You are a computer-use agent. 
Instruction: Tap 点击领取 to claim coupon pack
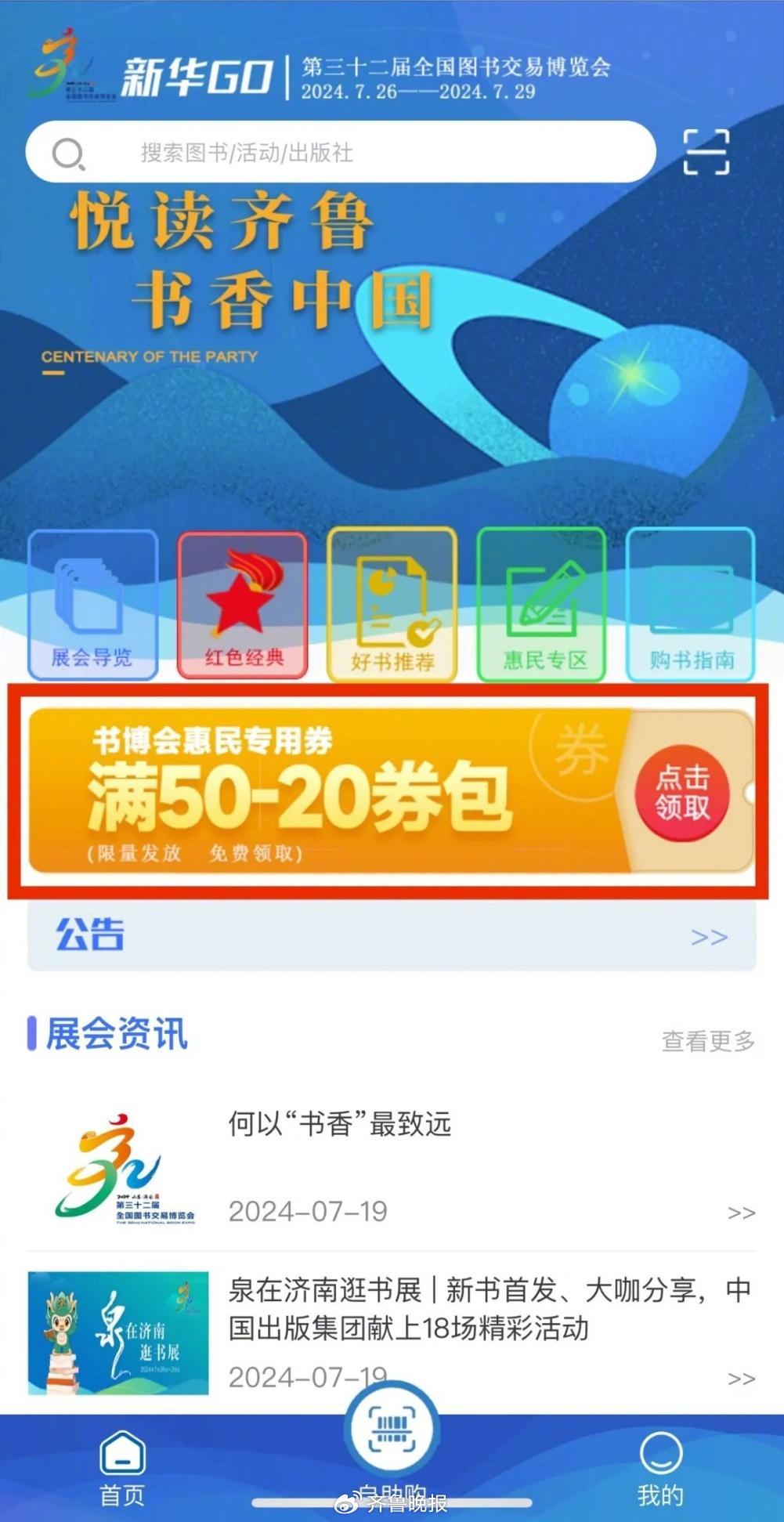pos(682,792)
